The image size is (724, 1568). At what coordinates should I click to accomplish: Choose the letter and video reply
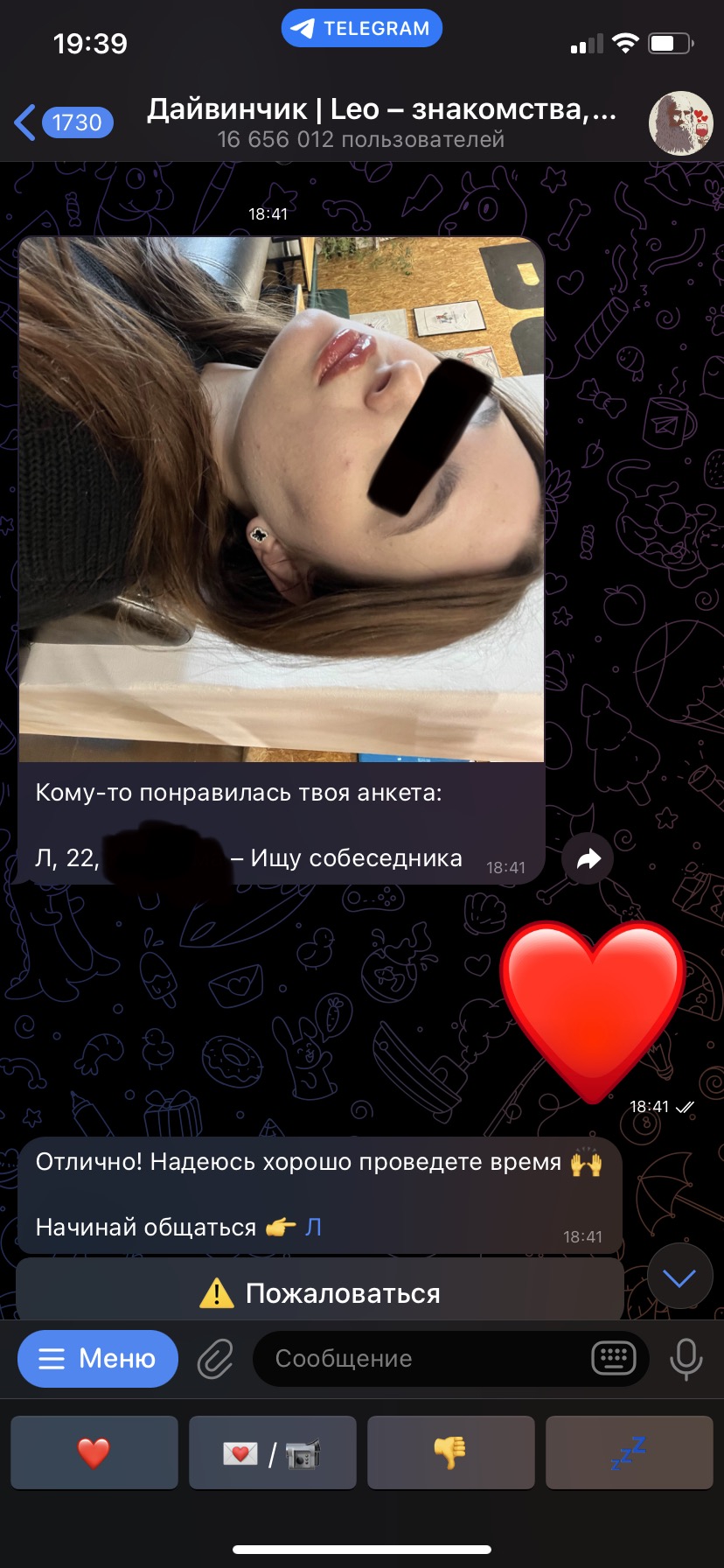tap(273, 1452)
